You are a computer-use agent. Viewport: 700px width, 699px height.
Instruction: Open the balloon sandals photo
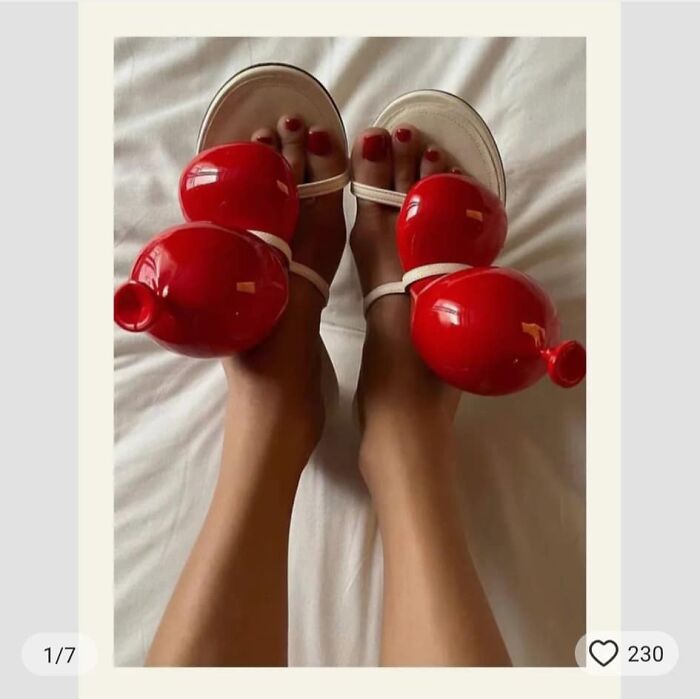tap(350, 352)
